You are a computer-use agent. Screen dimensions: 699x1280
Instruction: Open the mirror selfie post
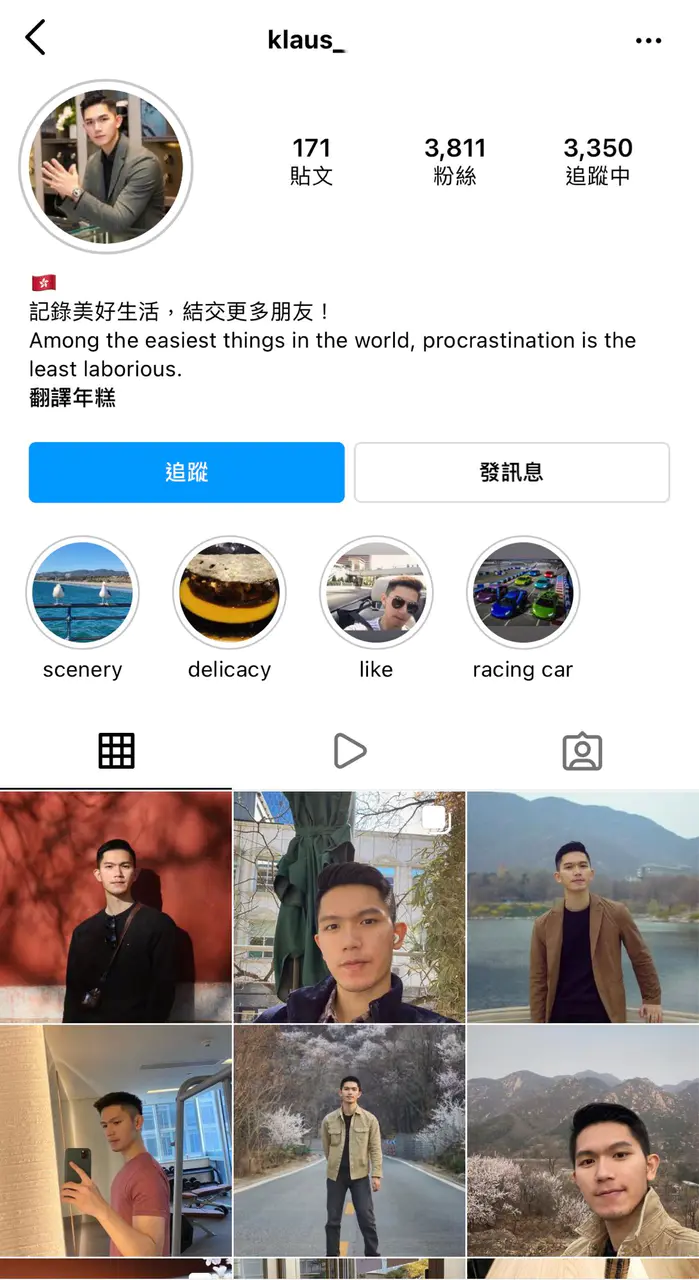pyautogui.click(x=115, y=1140)
